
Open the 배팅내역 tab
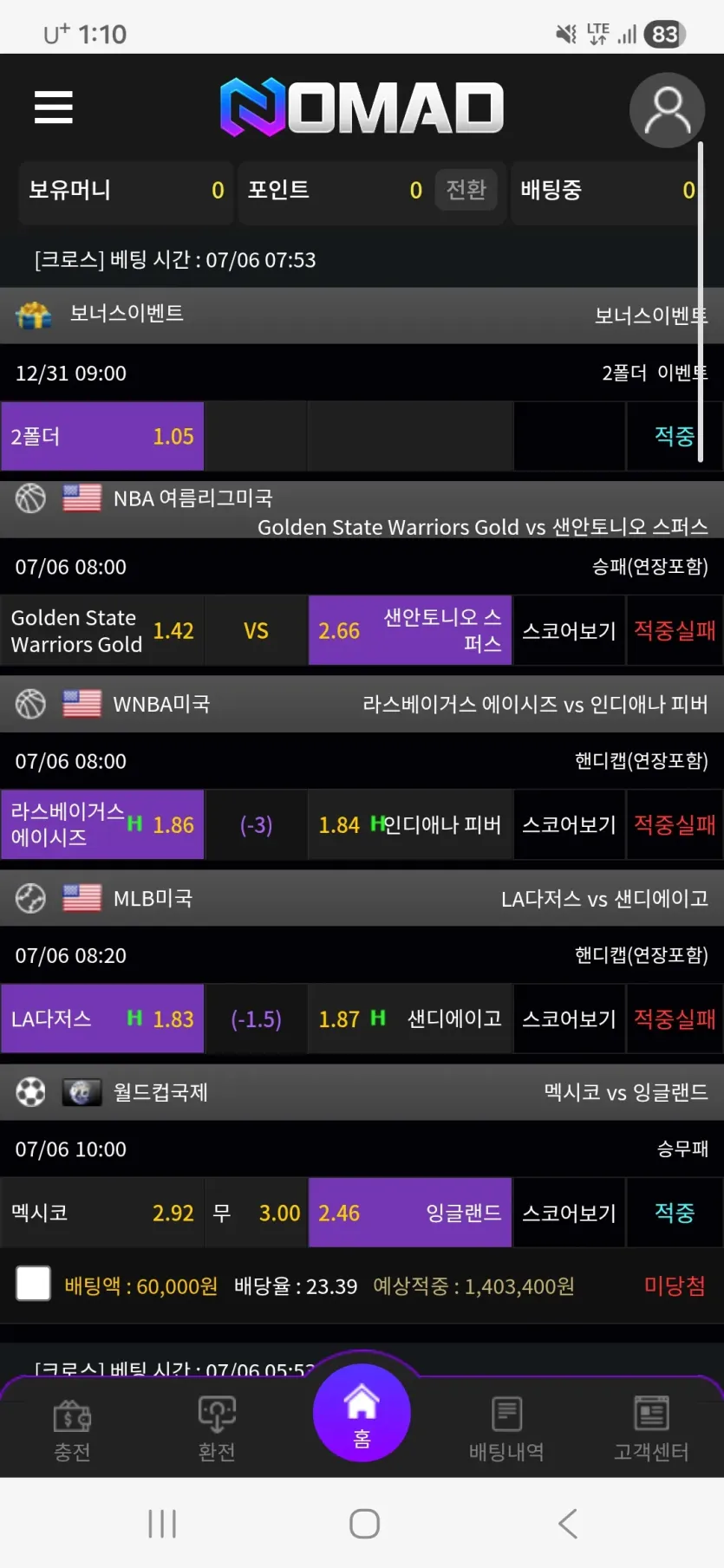click(506, 1429)
